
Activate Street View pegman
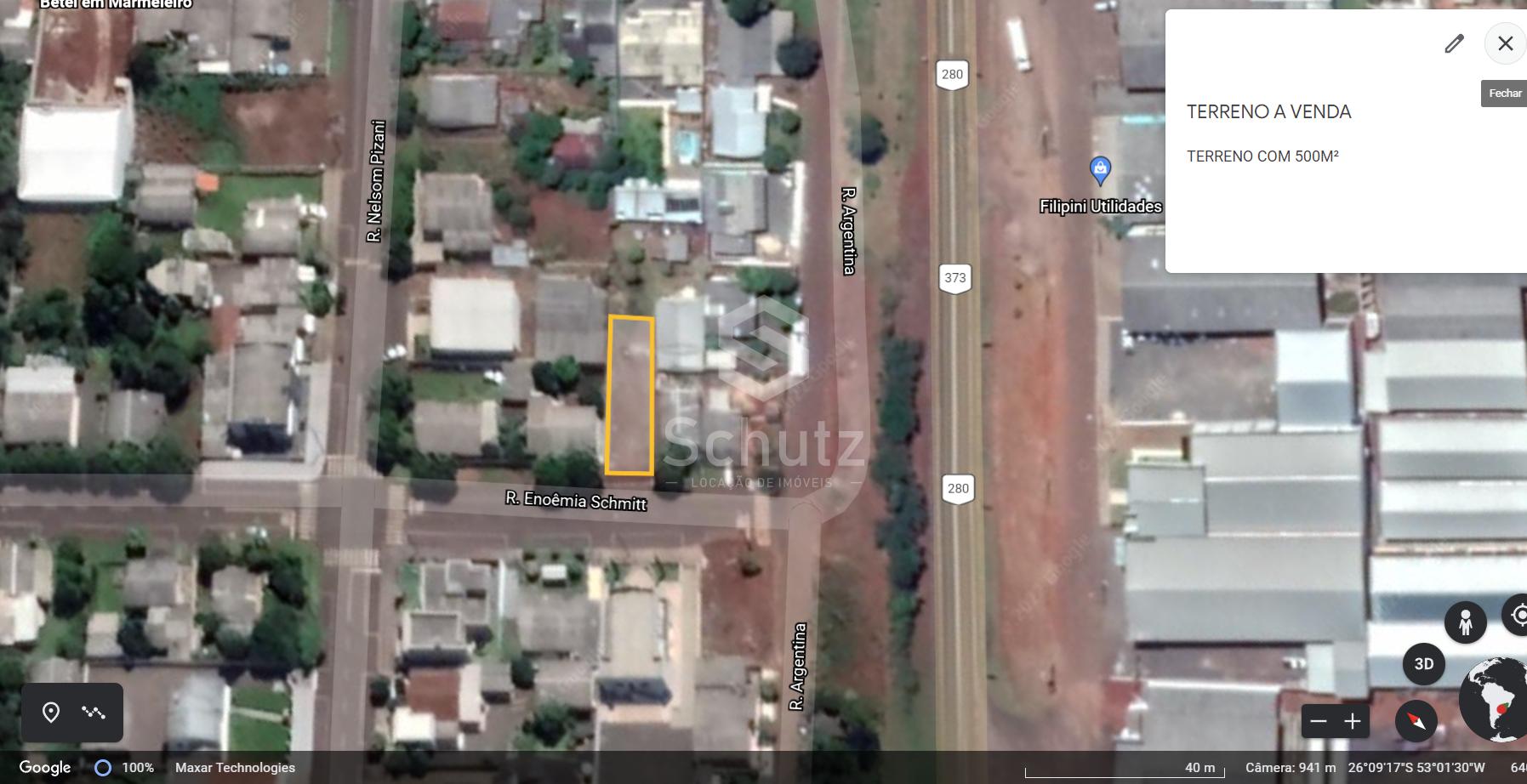1465,622
